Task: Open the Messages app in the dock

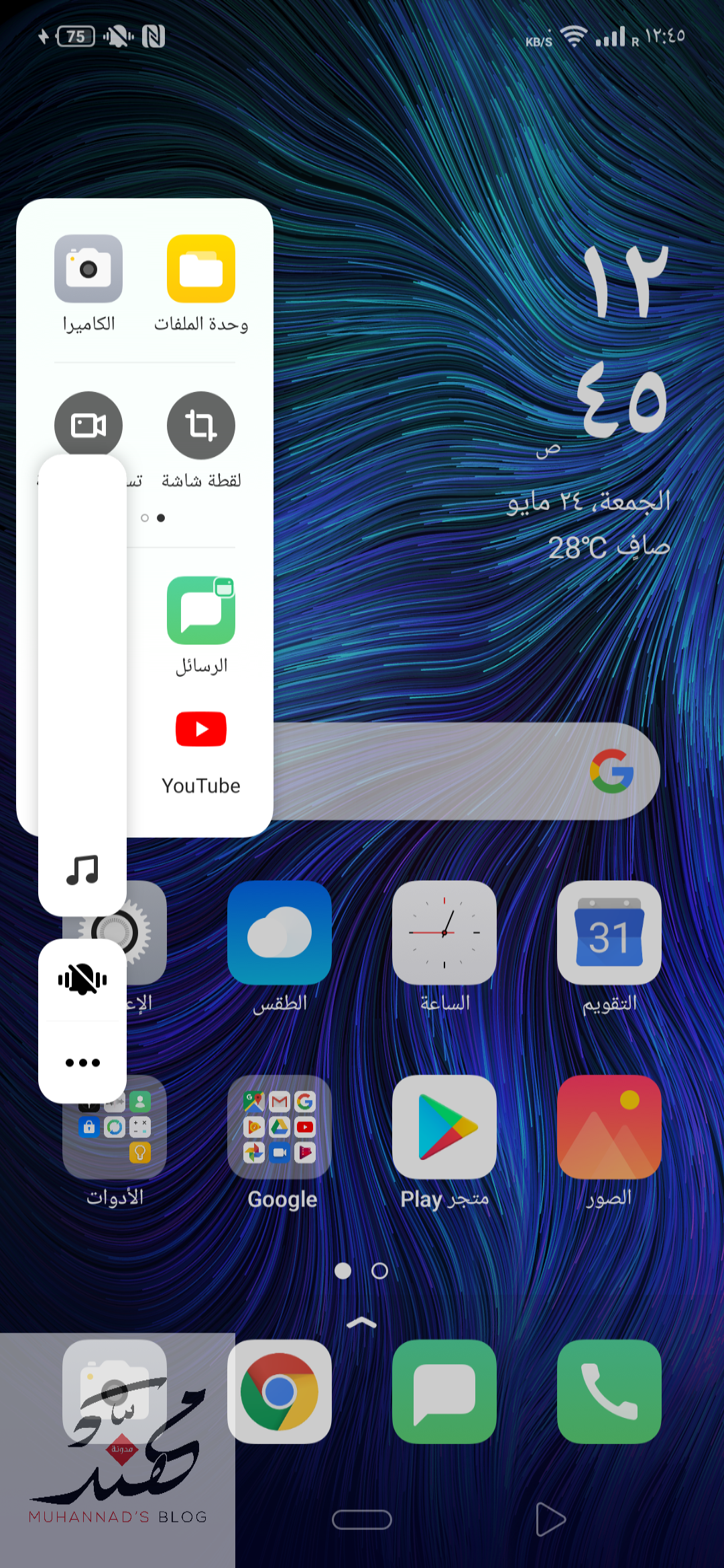Action: (444, 1392)
